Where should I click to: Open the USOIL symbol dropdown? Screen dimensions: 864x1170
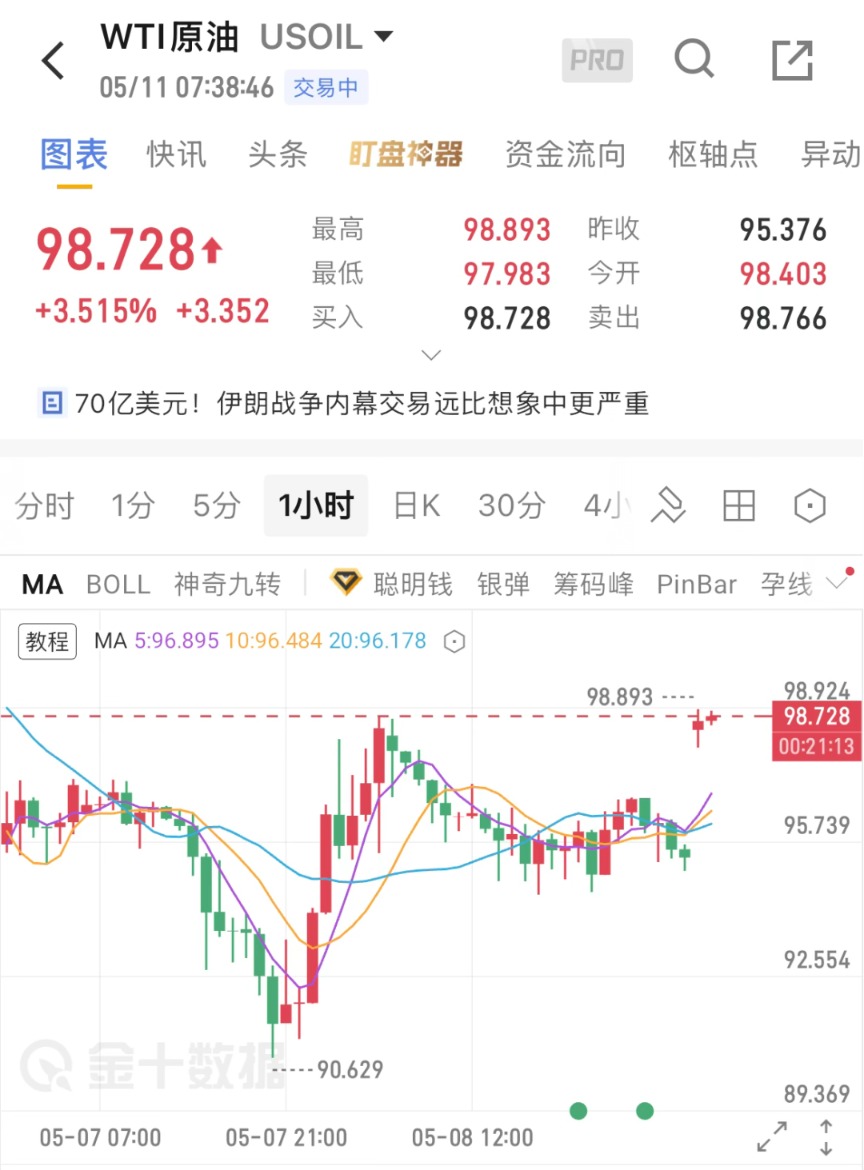coord(326,37)
